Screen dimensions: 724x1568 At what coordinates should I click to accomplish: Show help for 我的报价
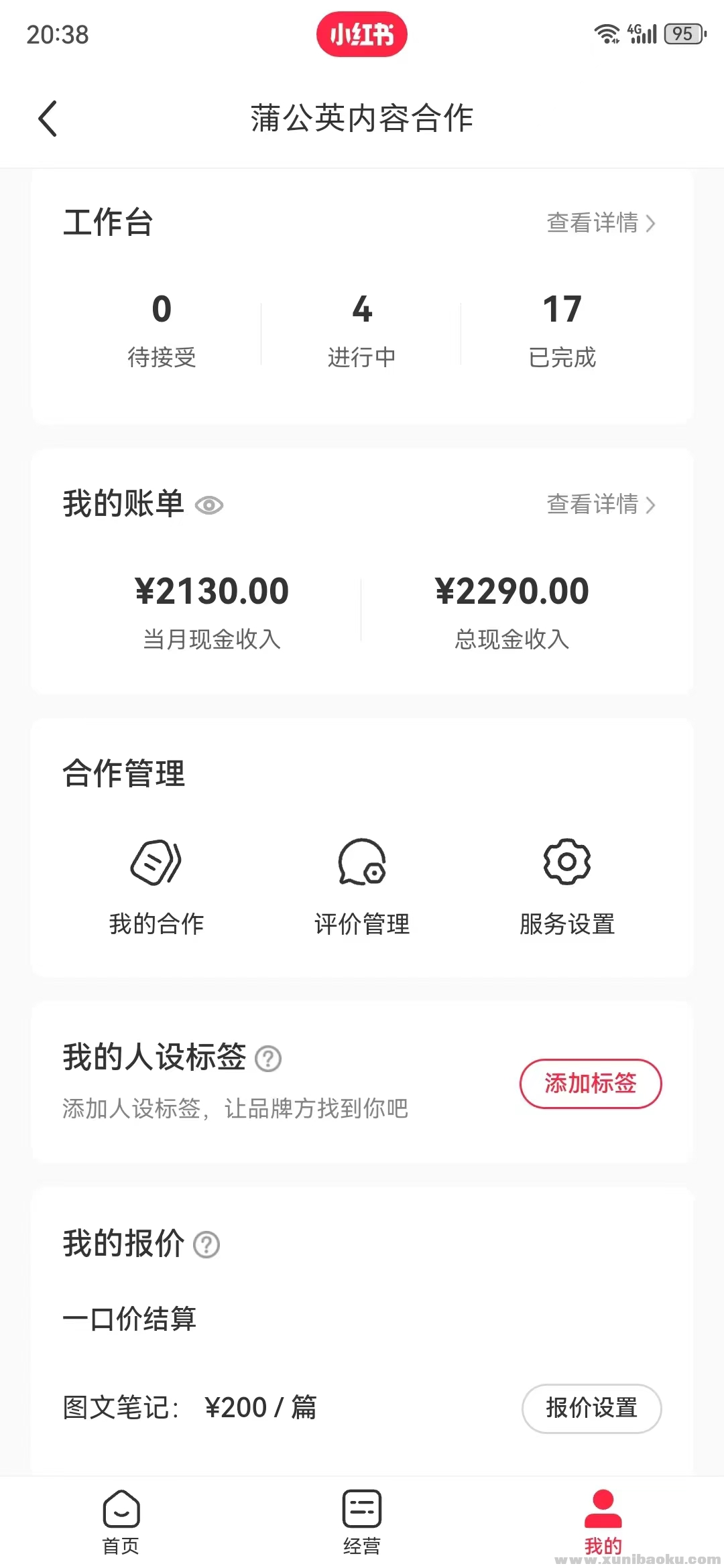tap(206, 1245)
